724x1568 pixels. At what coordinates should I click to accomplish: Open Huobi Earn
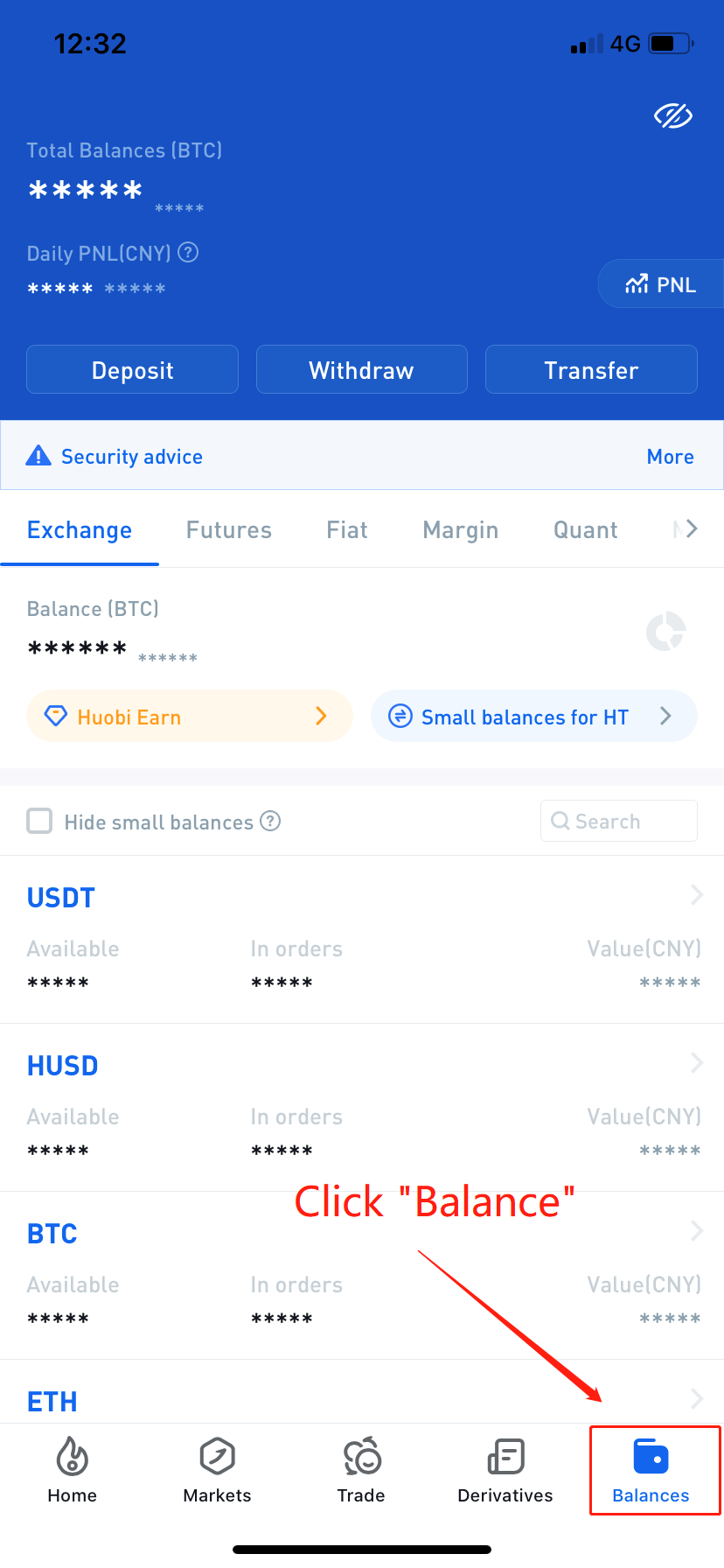tap(190, 716)
